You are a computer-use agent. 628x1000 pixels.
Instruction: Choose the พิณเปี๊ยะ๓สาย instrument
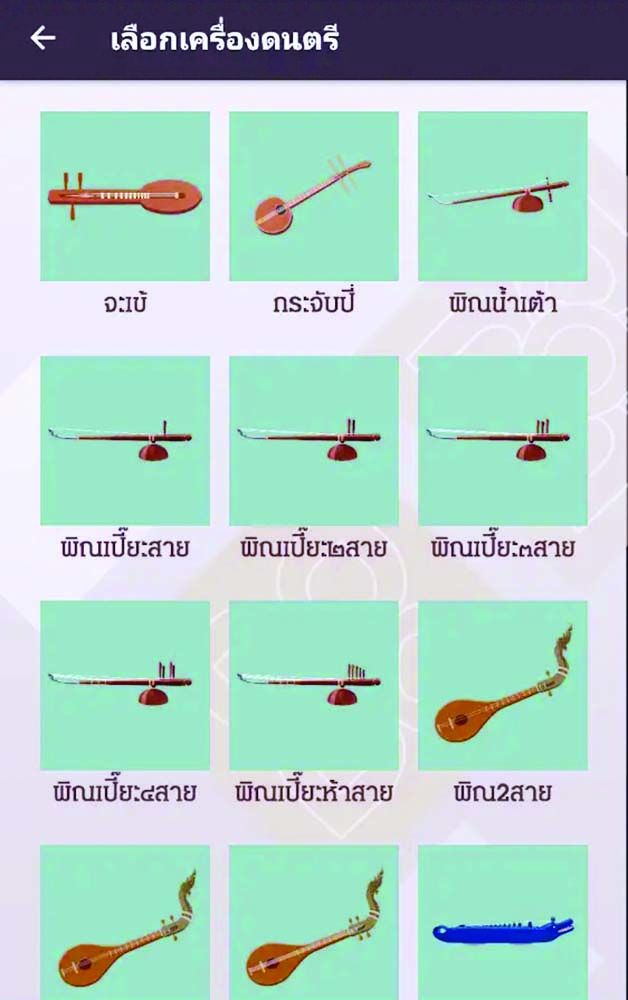[502, 441]
